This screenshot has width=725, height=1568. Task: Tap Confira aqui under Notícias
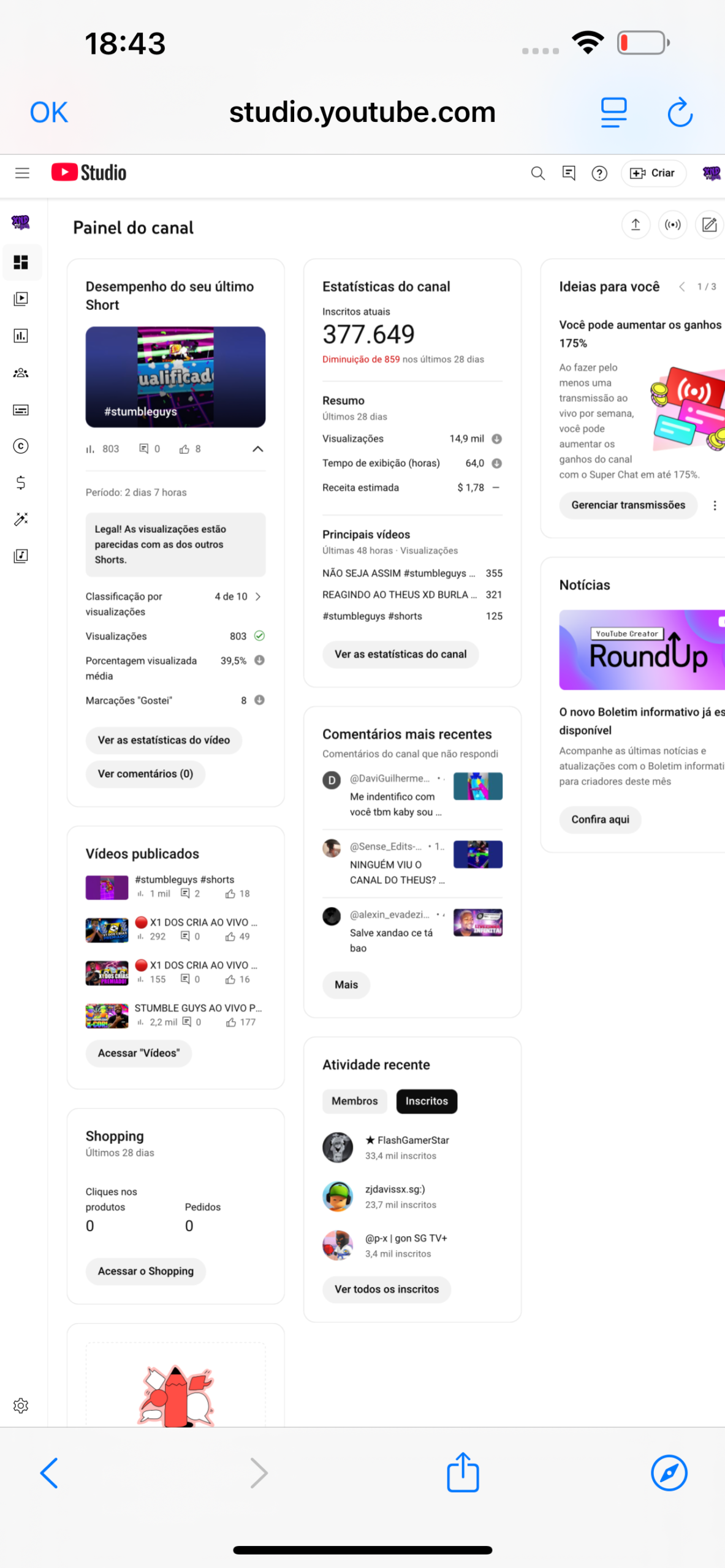coord(600,820)
